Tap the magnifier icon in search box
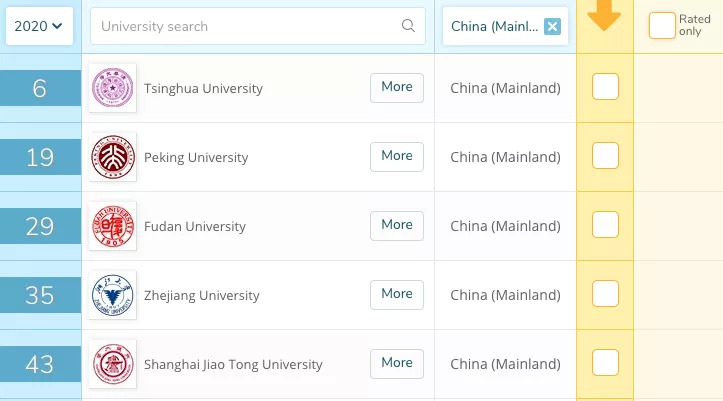The image size is (723, 401). point(408,25)
